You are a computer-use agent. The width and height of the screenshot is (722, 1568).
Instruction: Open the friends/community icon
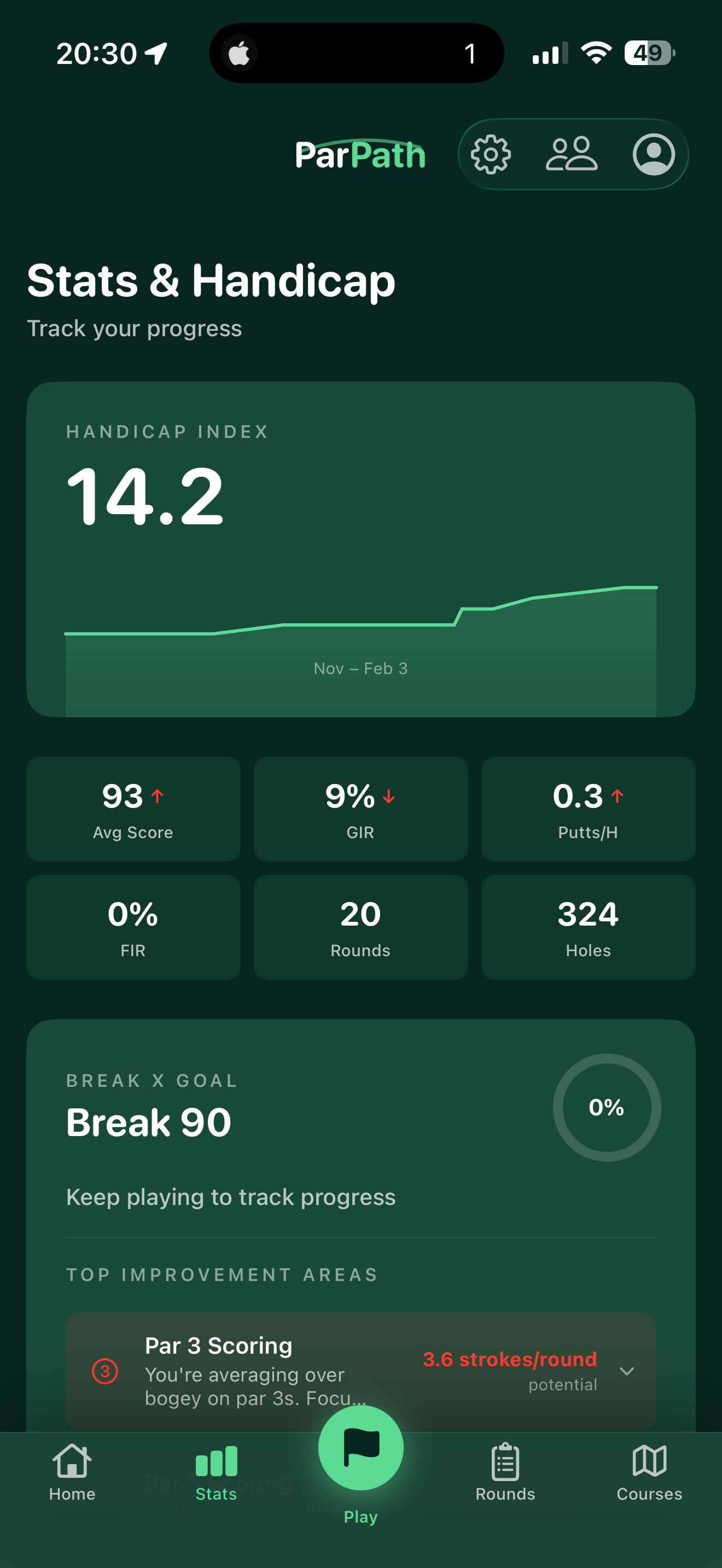click(x=573, y=154)
